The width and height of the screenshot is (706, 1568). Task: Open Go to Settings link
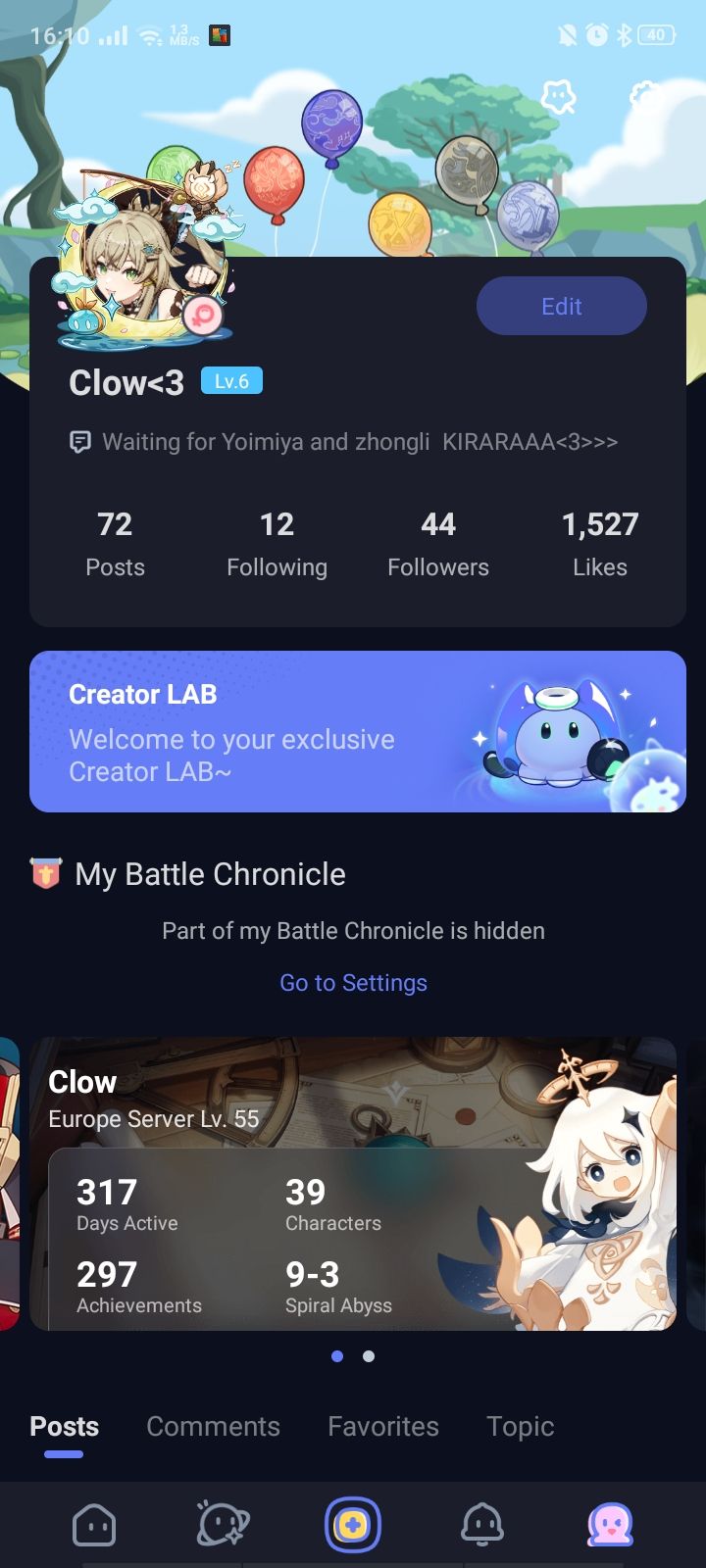[x=353, y=982]
